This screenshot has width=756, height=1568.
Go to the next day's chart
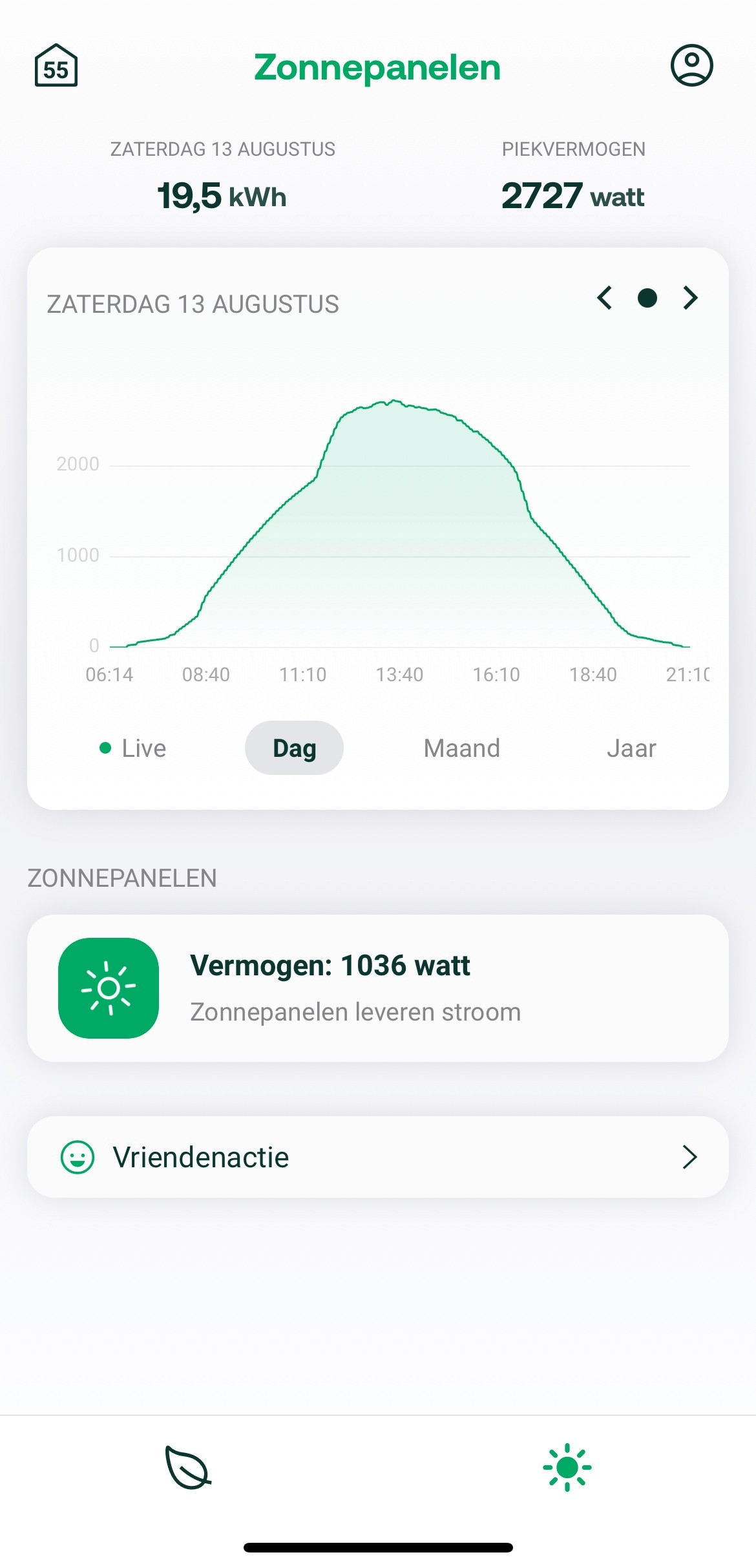[690, 298]
